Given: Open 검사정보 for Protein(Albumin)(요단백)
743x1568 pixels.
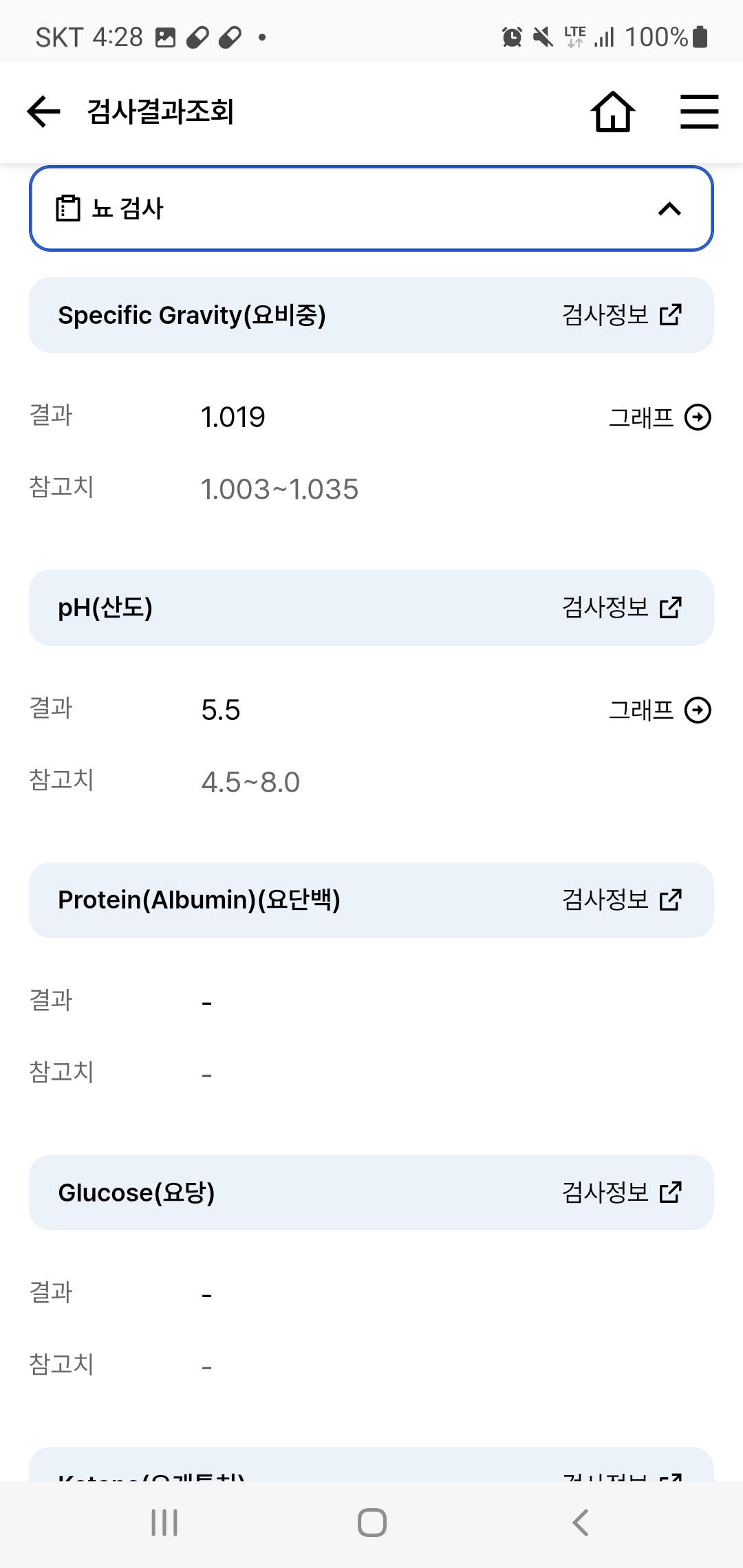Looking at the screenshot, I should [621, 900].
